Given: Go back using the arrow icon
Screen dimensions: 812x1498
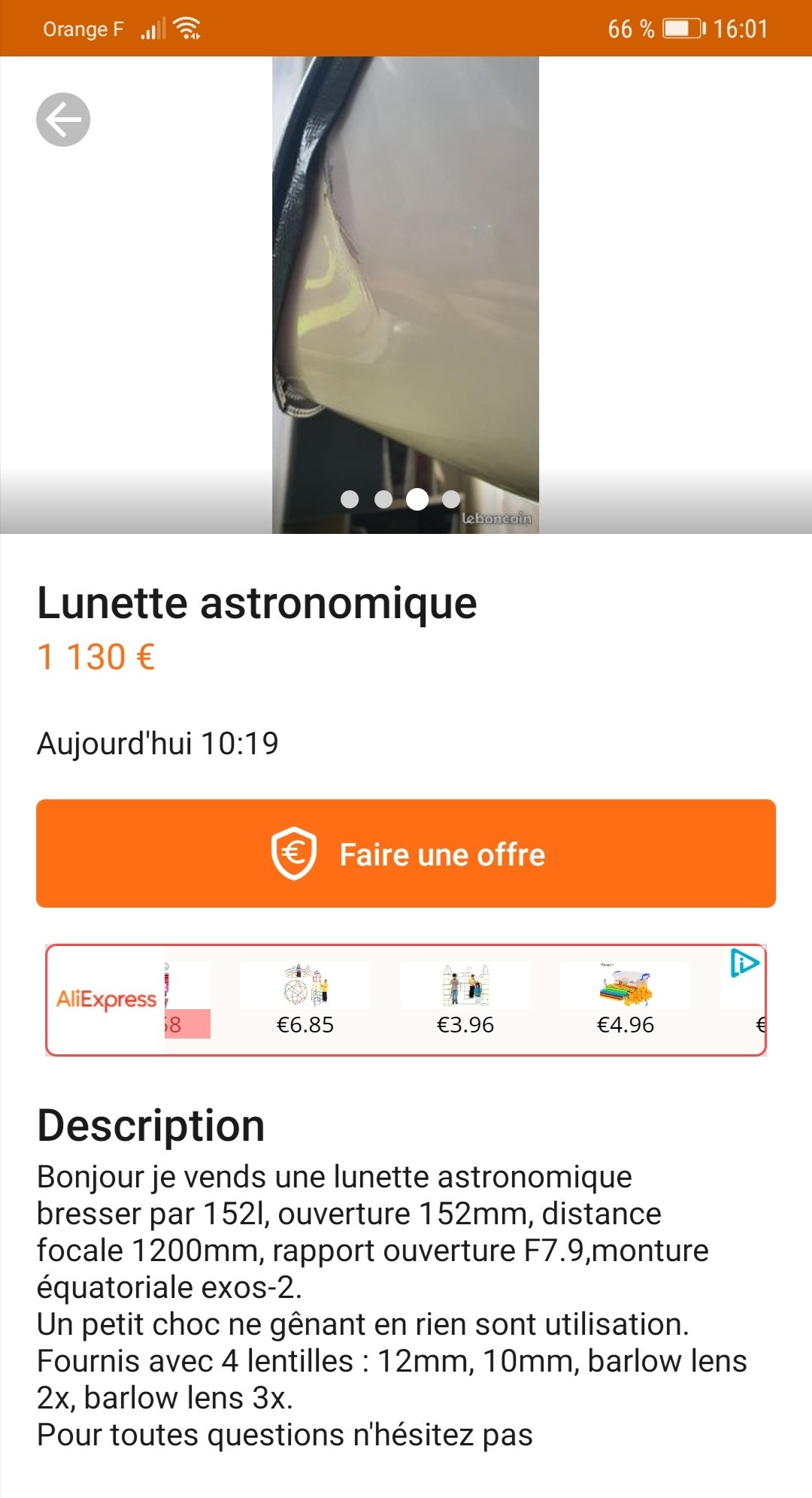Looking at the screenshot, I should click(x=63, y=120).
